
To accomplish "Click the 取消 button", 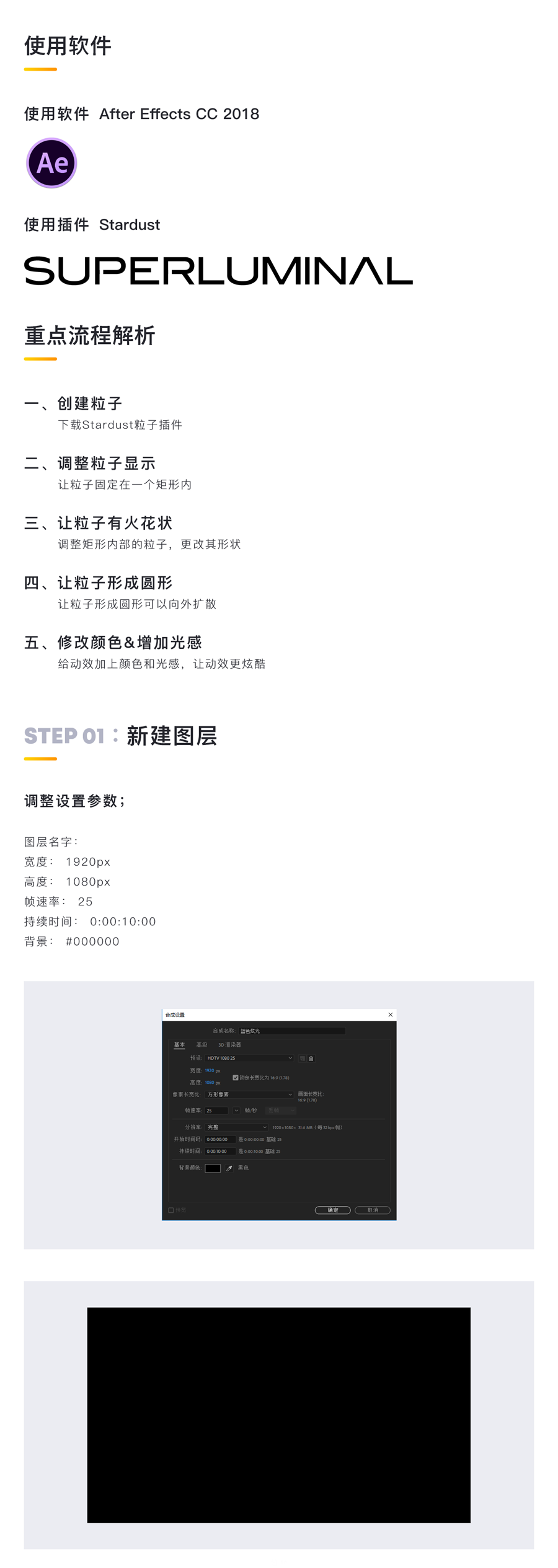I will click(x=374, y=1210).
